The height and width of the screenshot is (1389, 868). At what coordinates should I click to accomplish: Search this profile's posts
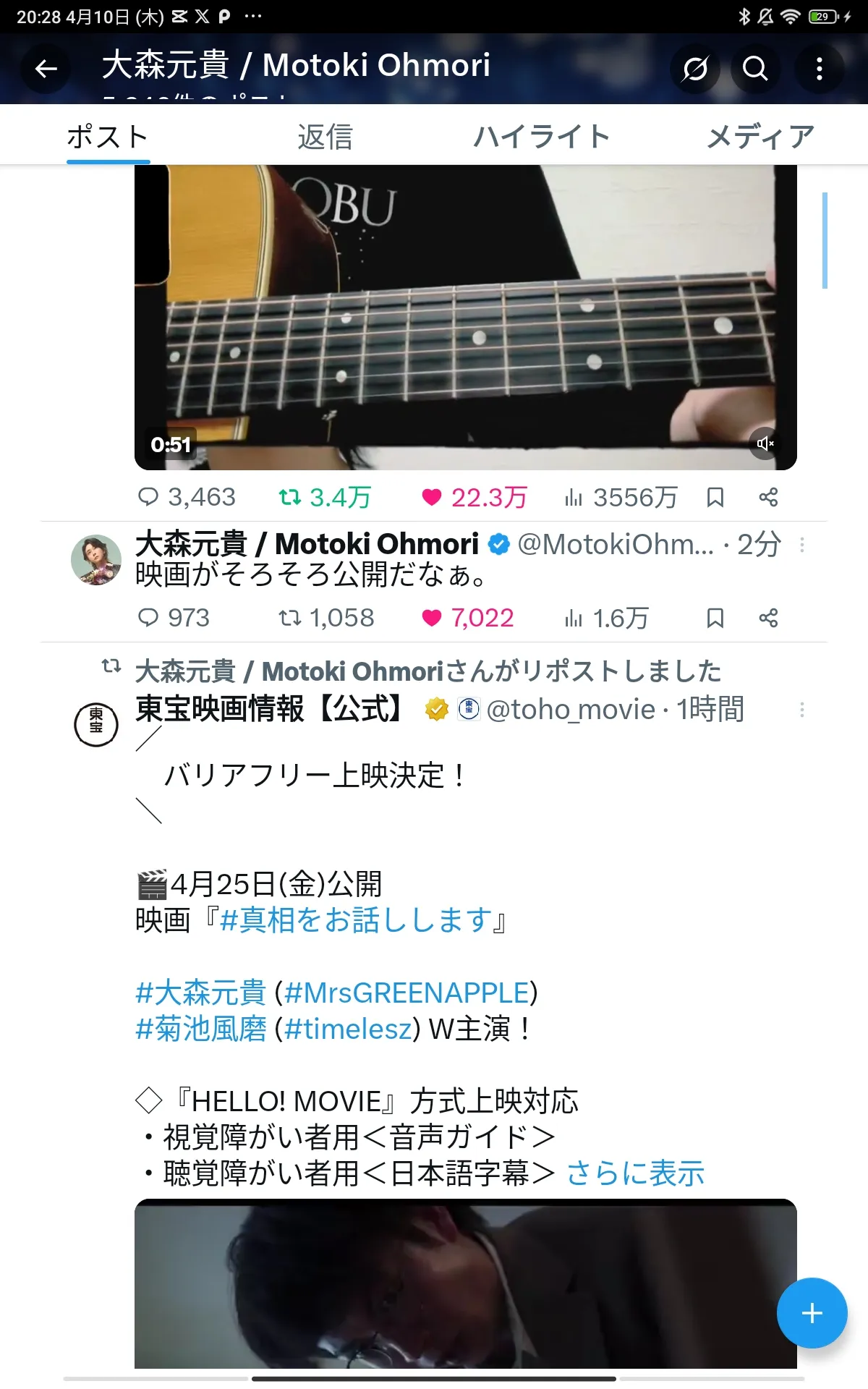click(755, 69)
